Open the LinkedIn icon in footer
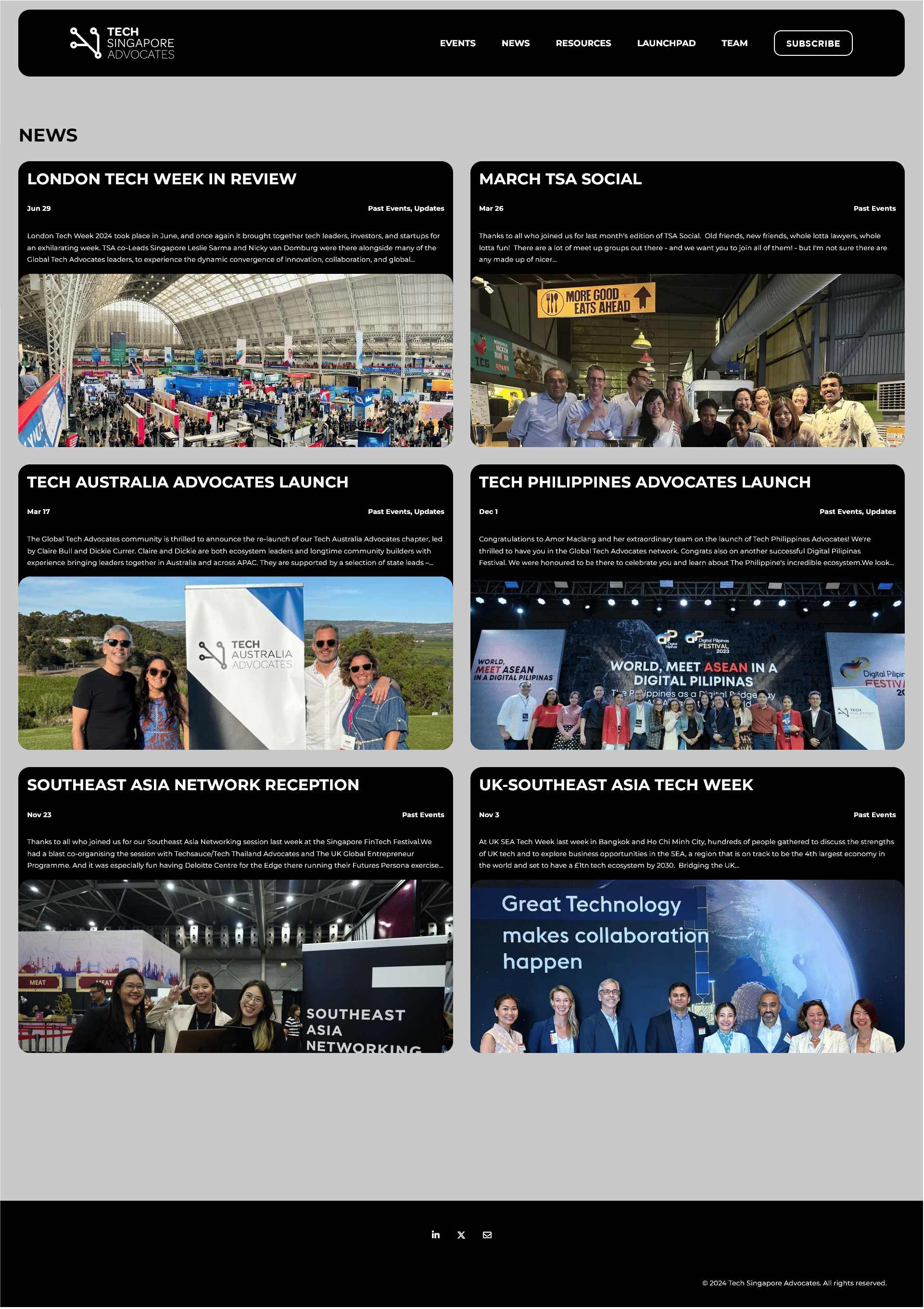The image size is (924, 1309). click(x=435, y=1235)
